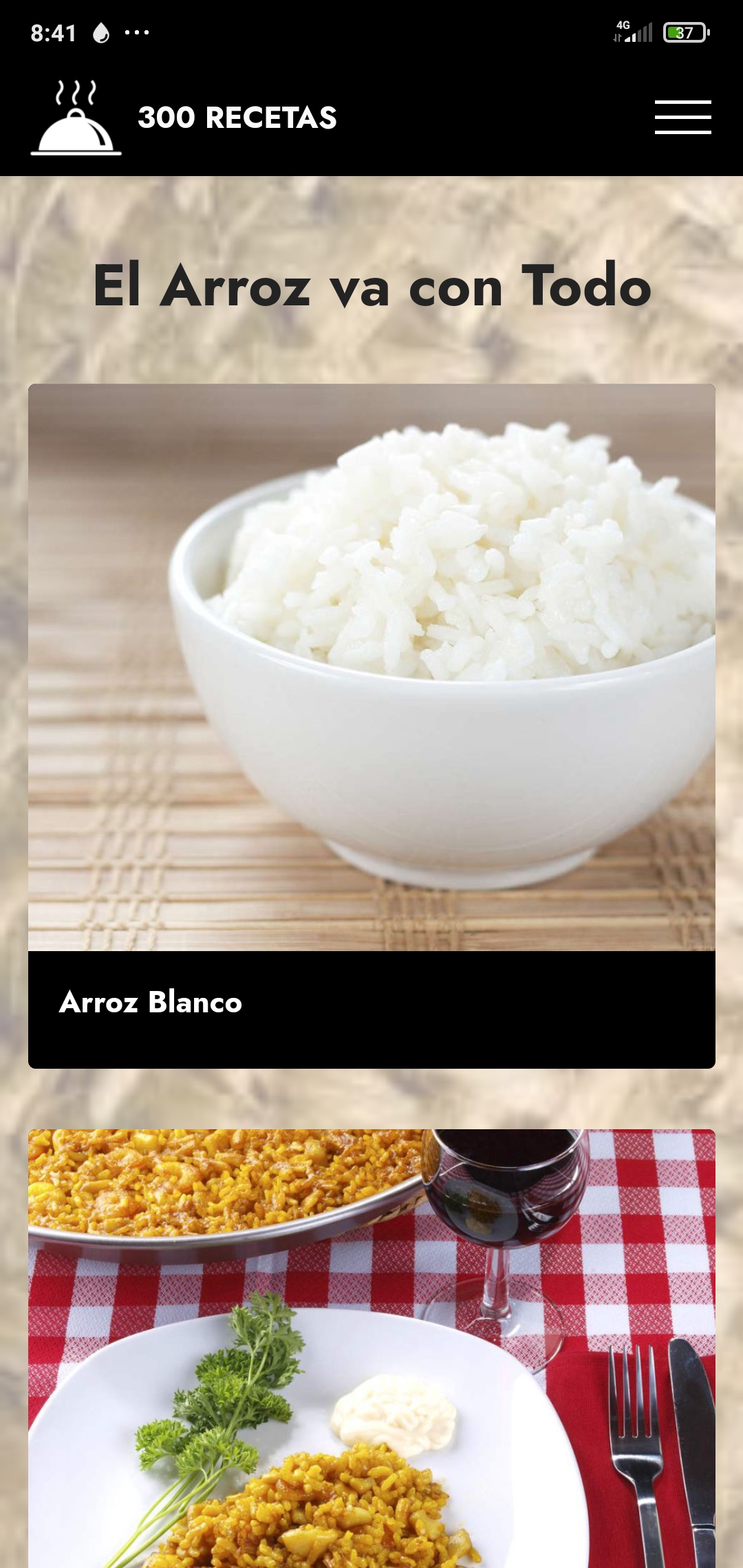View the yellow rice recipe card
The image size is (743, 1568).
point(371,1348)
